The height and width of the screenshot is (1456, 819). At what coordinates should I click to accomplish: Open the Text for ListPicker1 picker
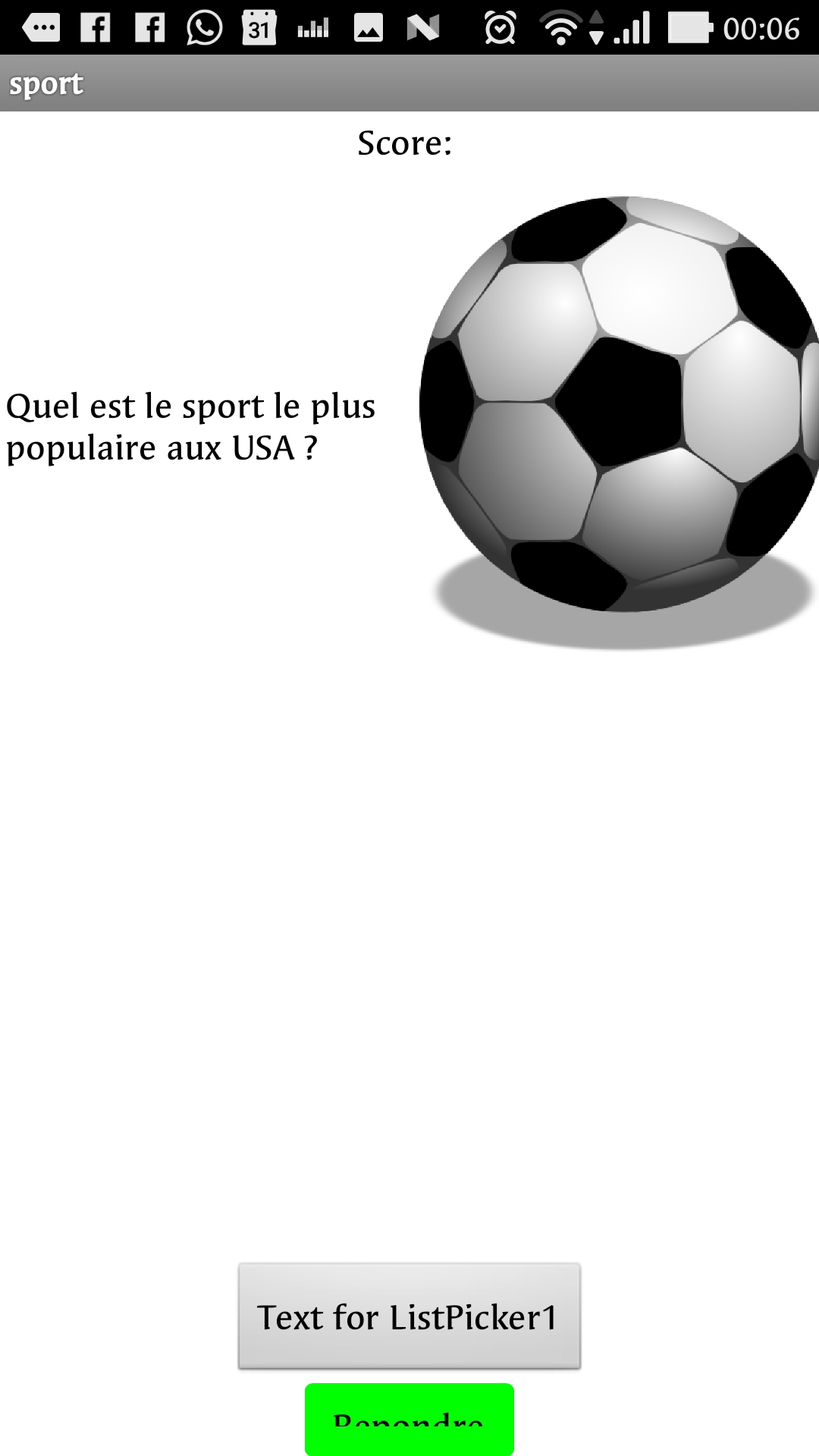(409, 1316)
